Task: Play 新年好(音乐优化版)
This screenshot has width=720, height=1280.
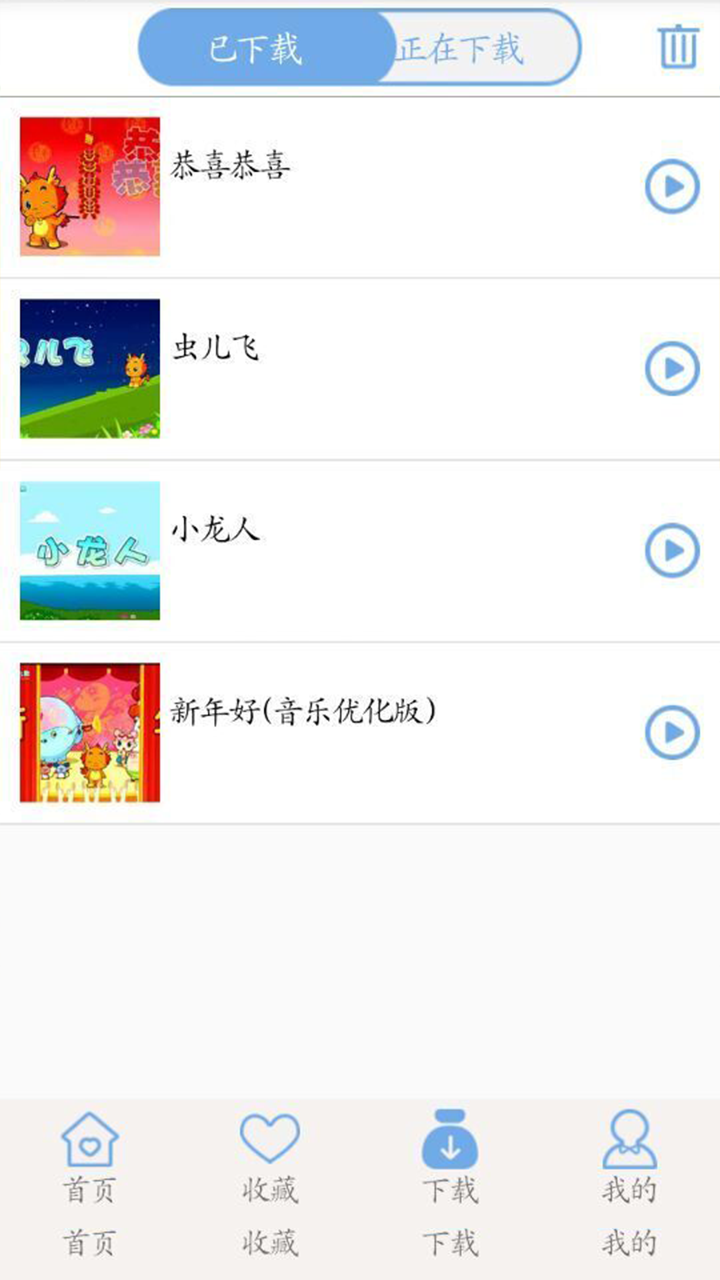Action: coord(671,732)
